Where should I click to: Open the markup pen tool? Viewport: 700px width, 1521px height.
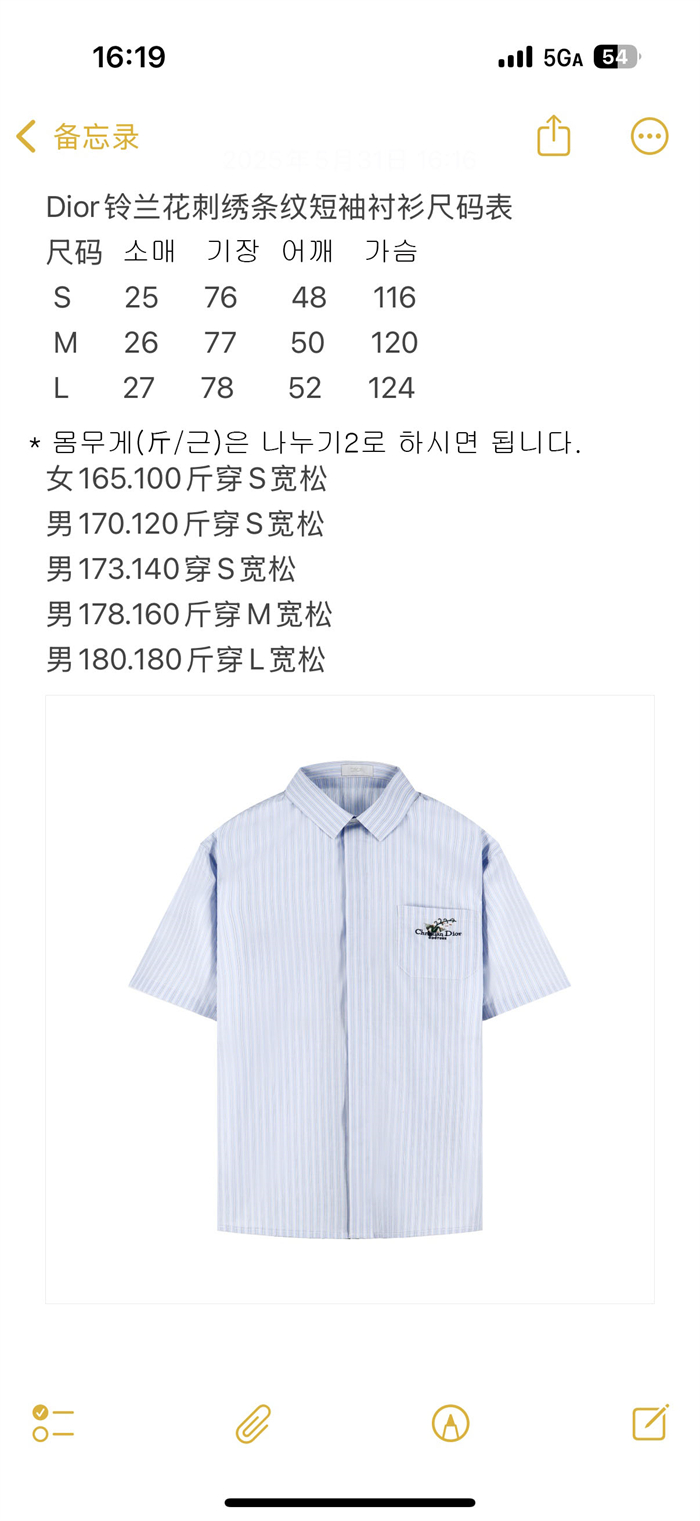[451, 1423]
